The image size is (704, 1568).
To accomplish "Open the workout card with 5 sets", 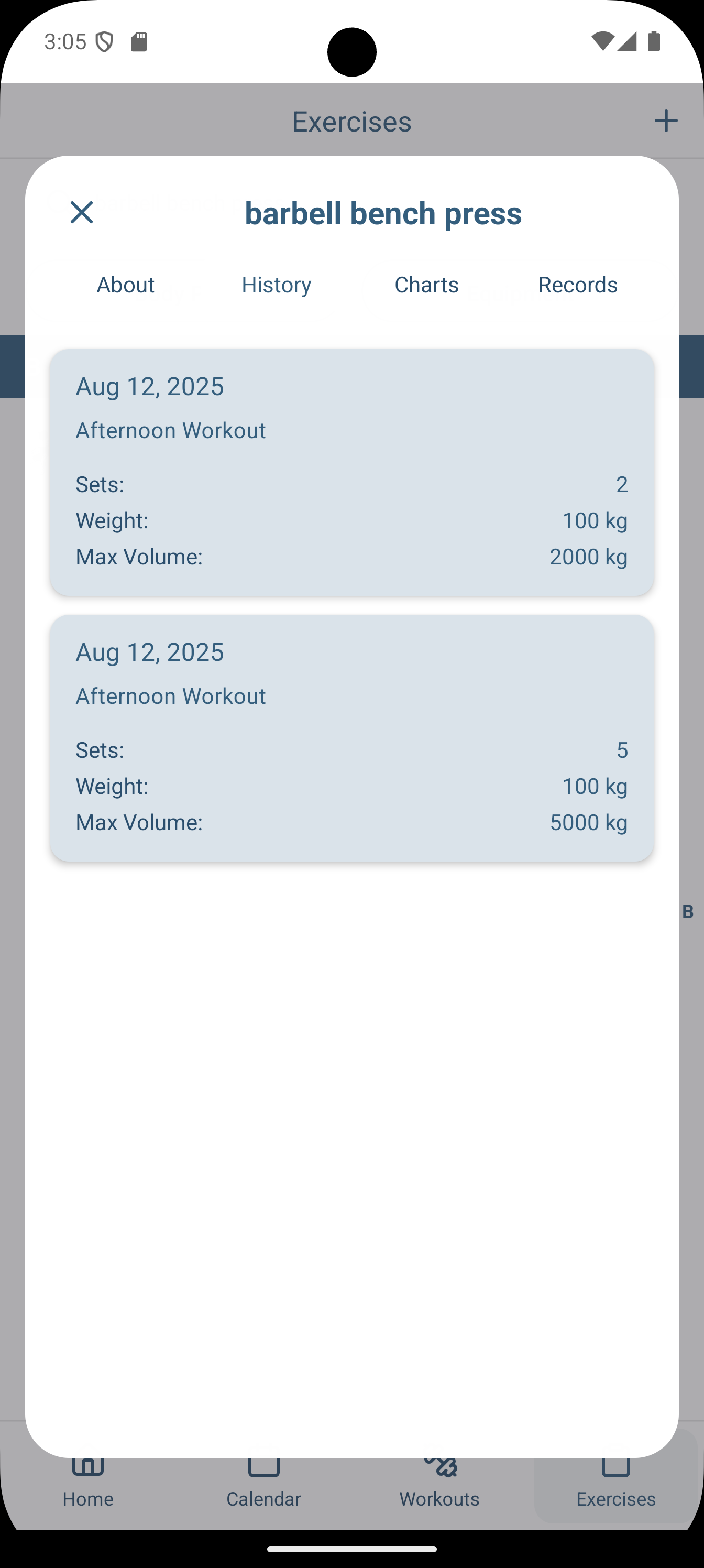I will tap(351, 738).
